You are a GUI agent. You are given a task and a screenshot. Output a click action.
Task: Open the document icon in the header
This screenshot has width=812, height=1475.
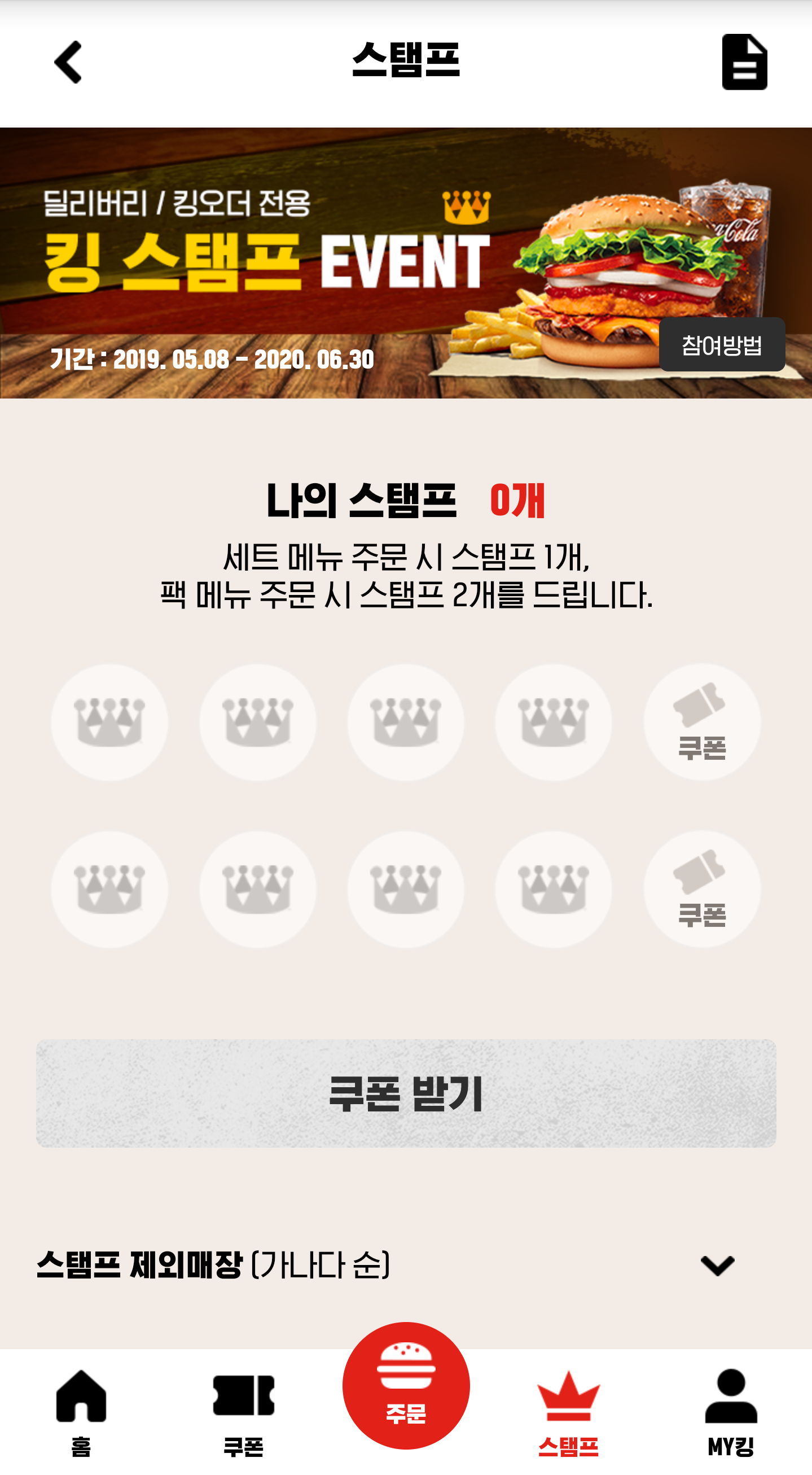pyautogui.click(x=744, y=62)
